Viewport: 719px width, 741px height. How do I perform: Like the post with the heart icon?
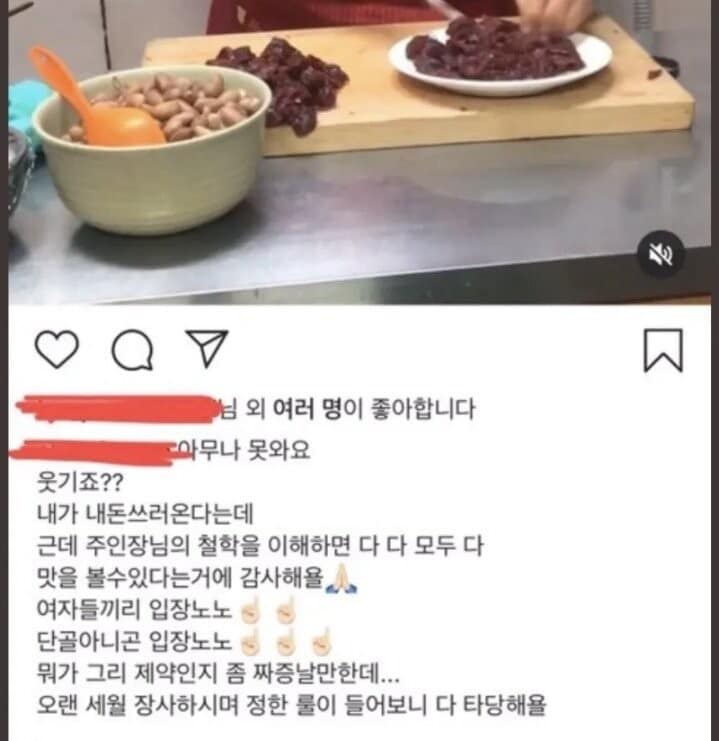pos(56,349)
